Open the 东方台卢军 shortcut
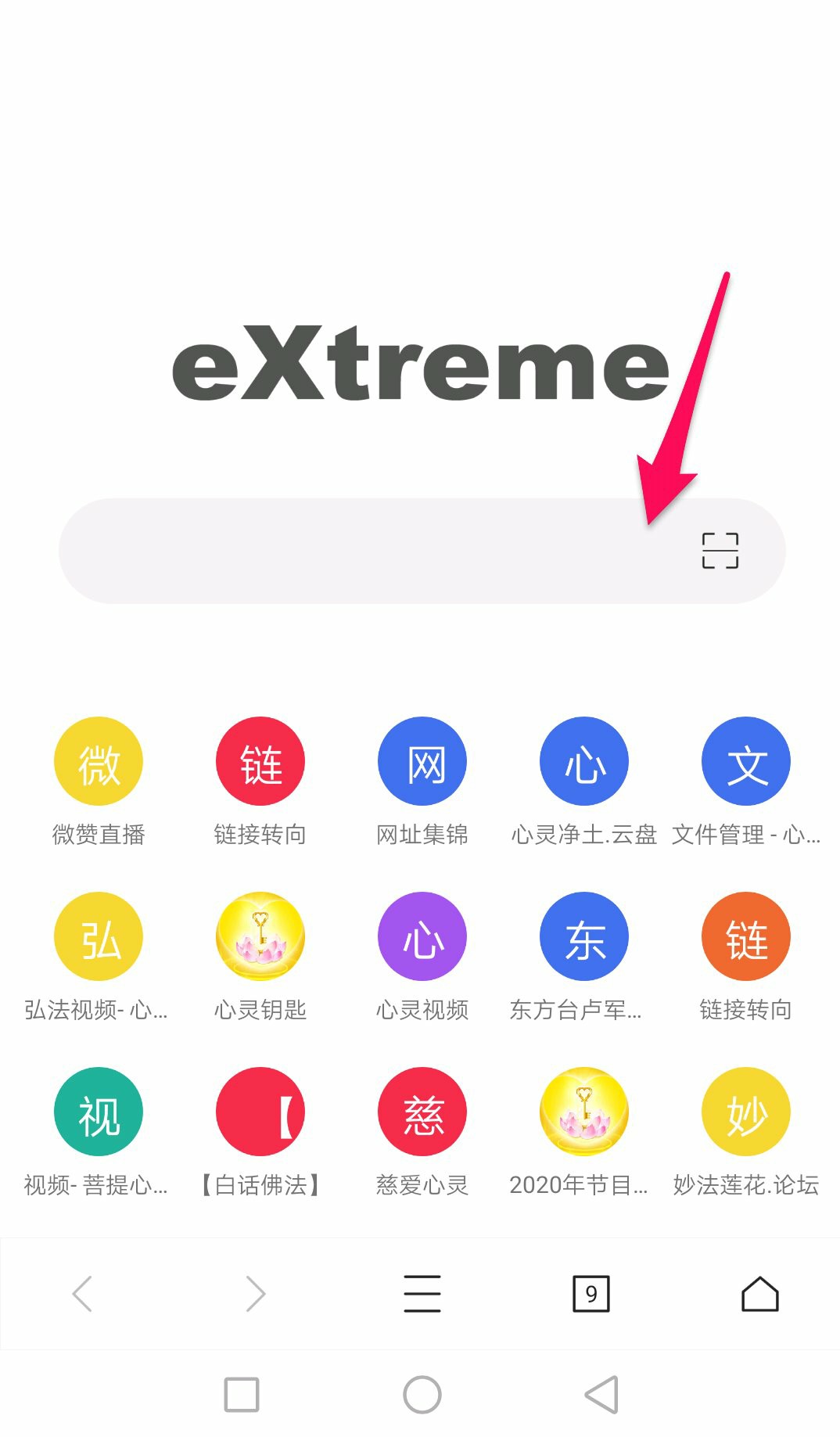 584,937
